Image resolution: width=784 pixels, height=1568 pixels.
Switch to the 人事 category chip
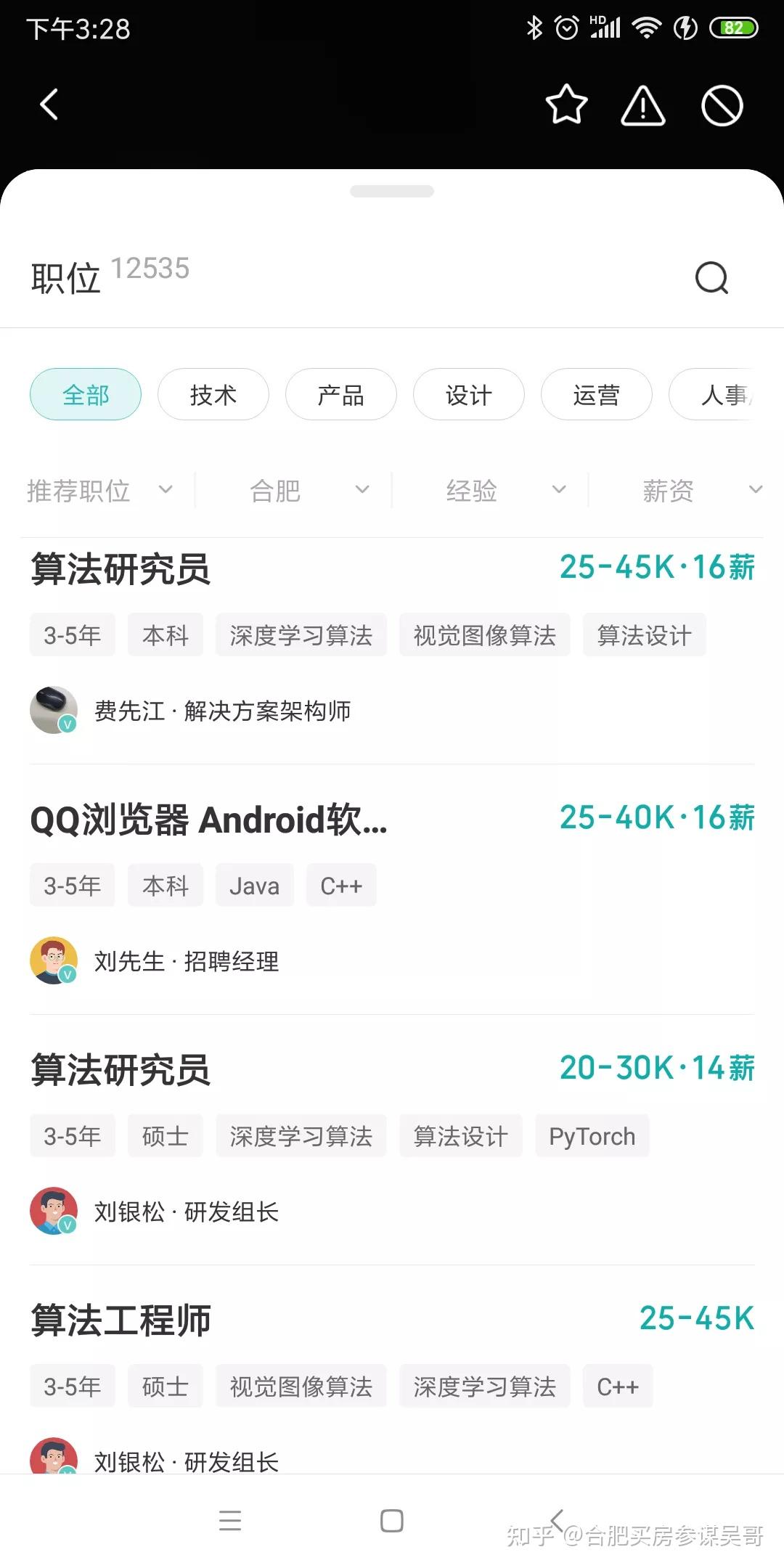point(723,395)
